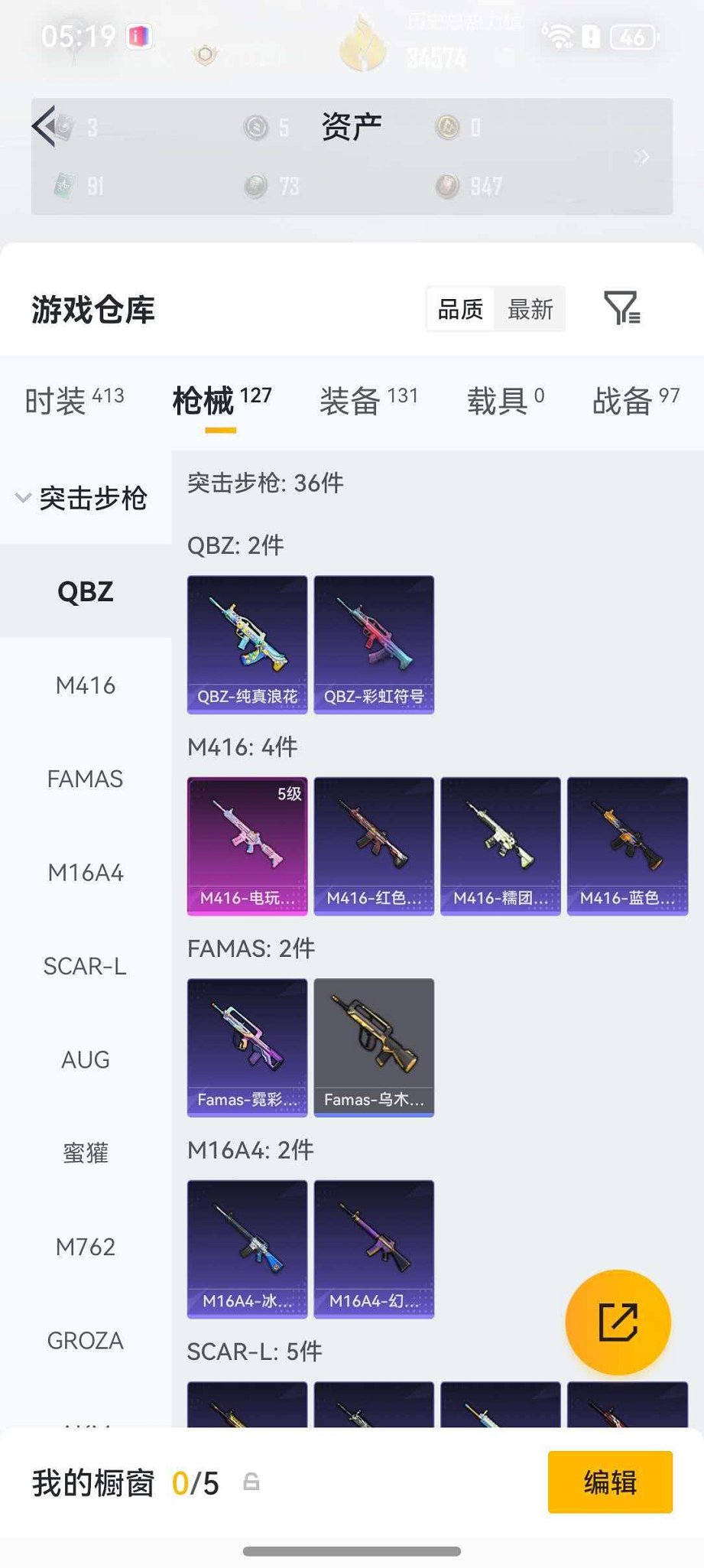Tap the silver coin icon showing 5 in assets
Screen dimensions: 704x1568
pyautogui.click(x=257, y=127)
